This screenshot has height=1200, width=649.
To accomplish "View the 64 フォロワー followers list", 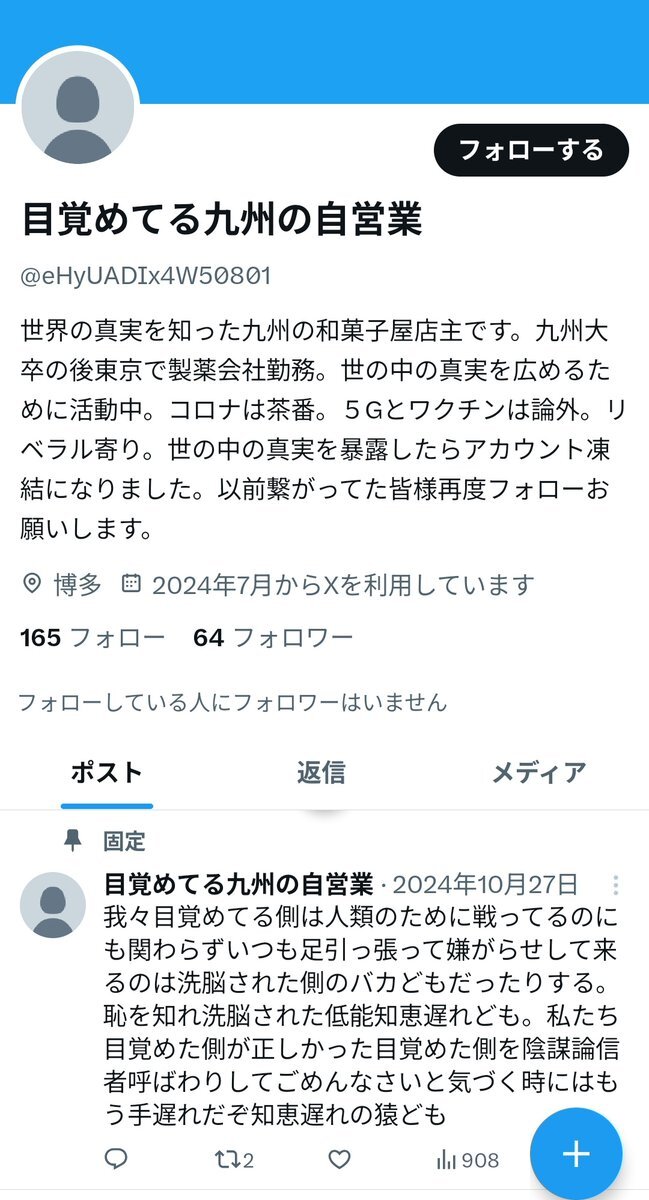I will tap(272, 637).
